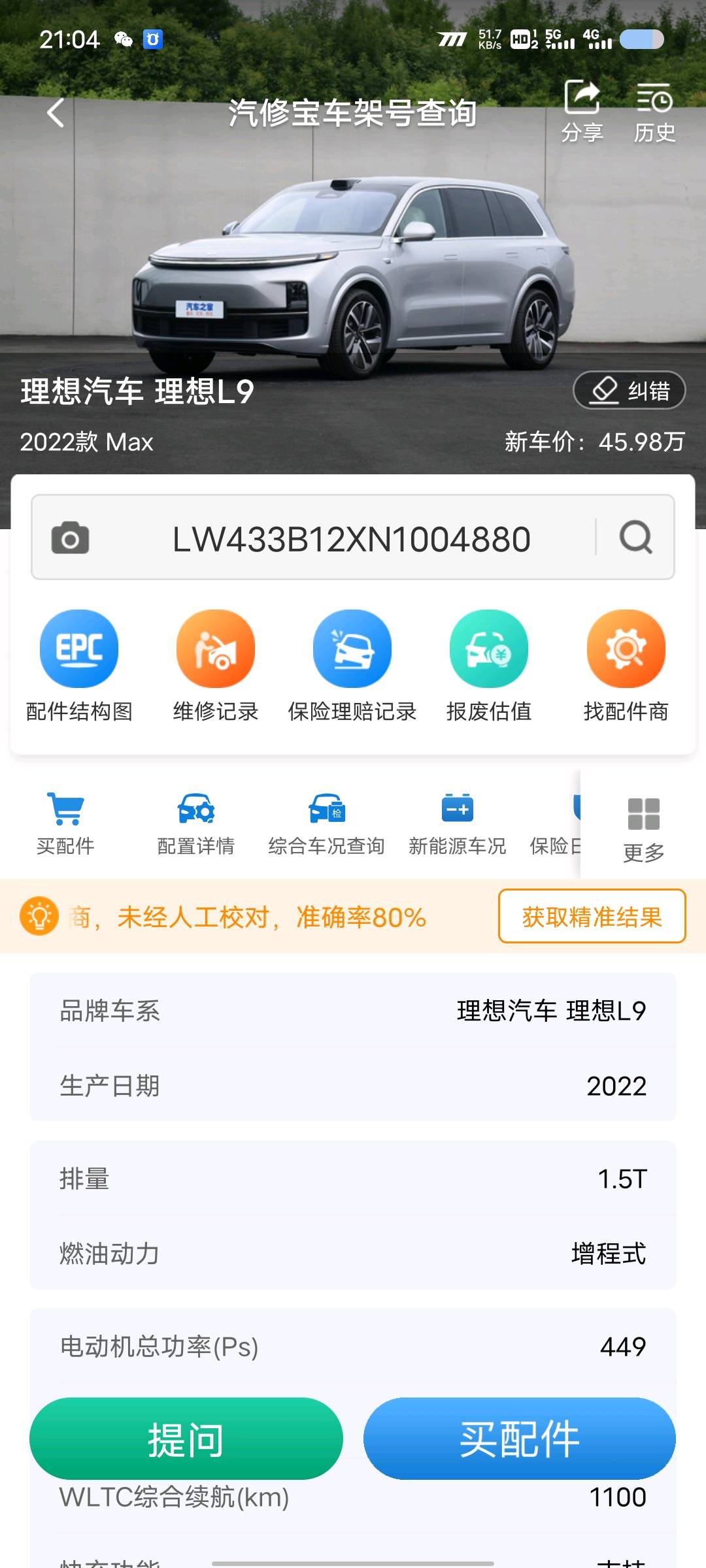This screenshot has height=1568, width=706.
Task: Check 新能源车况 new energy condition
Action: click(x=458, y=823)
